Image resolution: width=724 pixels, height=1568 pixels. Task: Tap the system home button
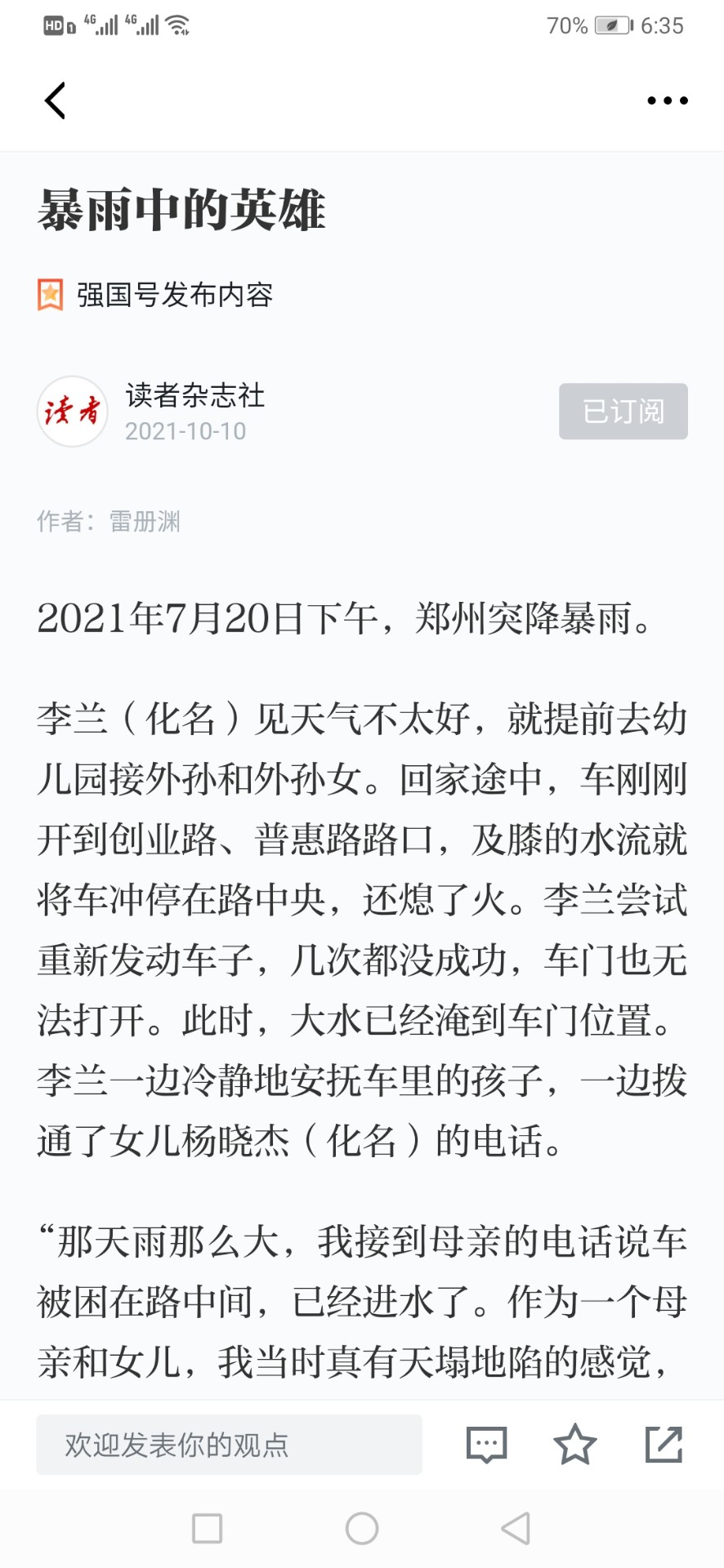coord(362,1528)
